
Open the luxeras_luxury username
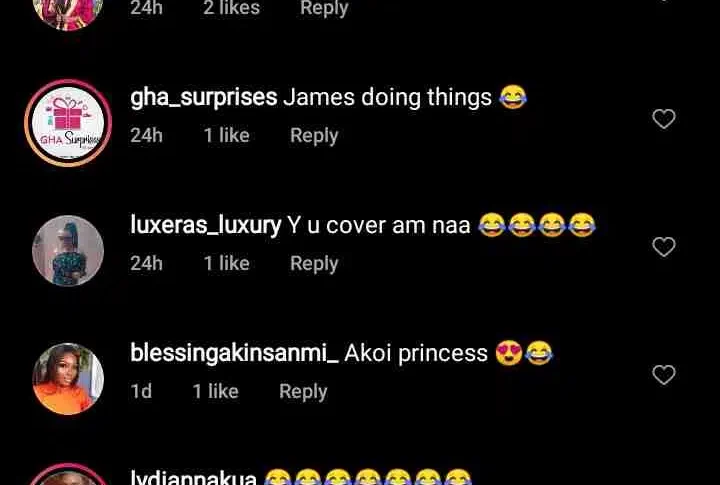point(205,225)
